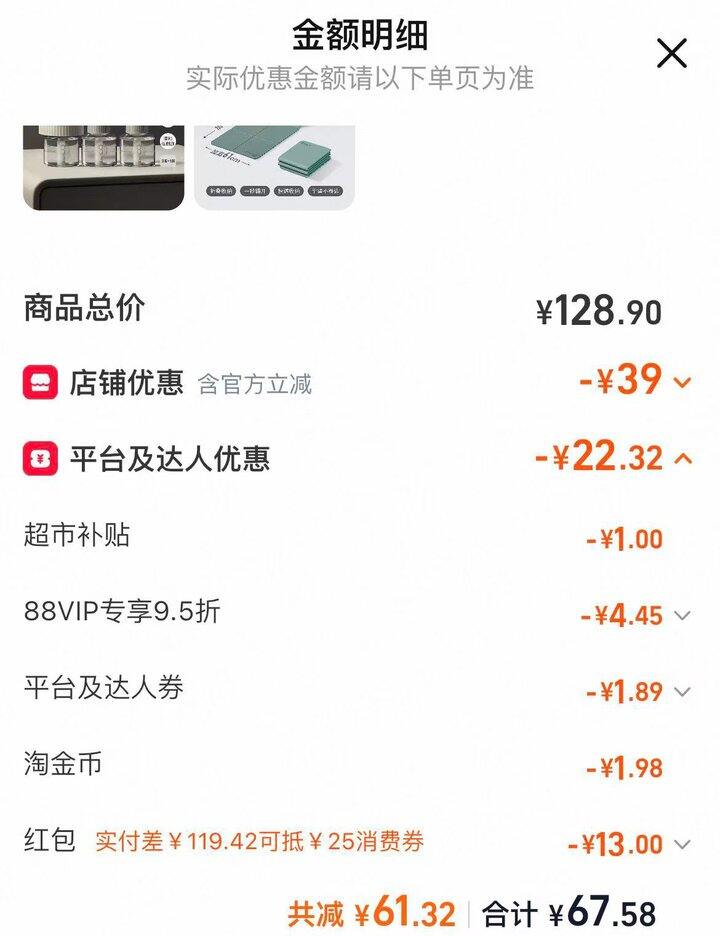
Task: Expand the 88VIP专享9.5折 discount row
Action: pos(683,616)
